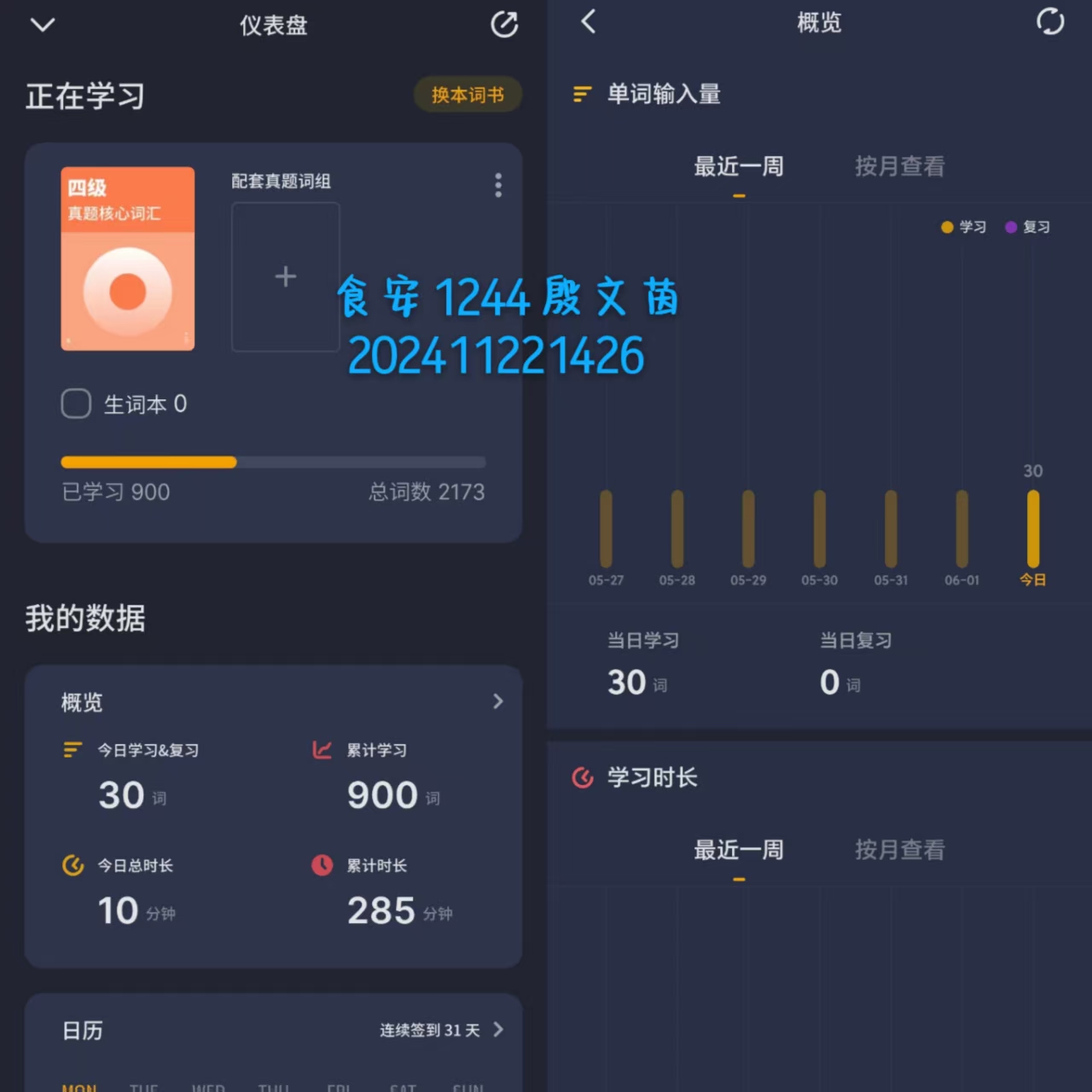
Task: Refresh the overview statistics
Action: tap(1050, 21)
